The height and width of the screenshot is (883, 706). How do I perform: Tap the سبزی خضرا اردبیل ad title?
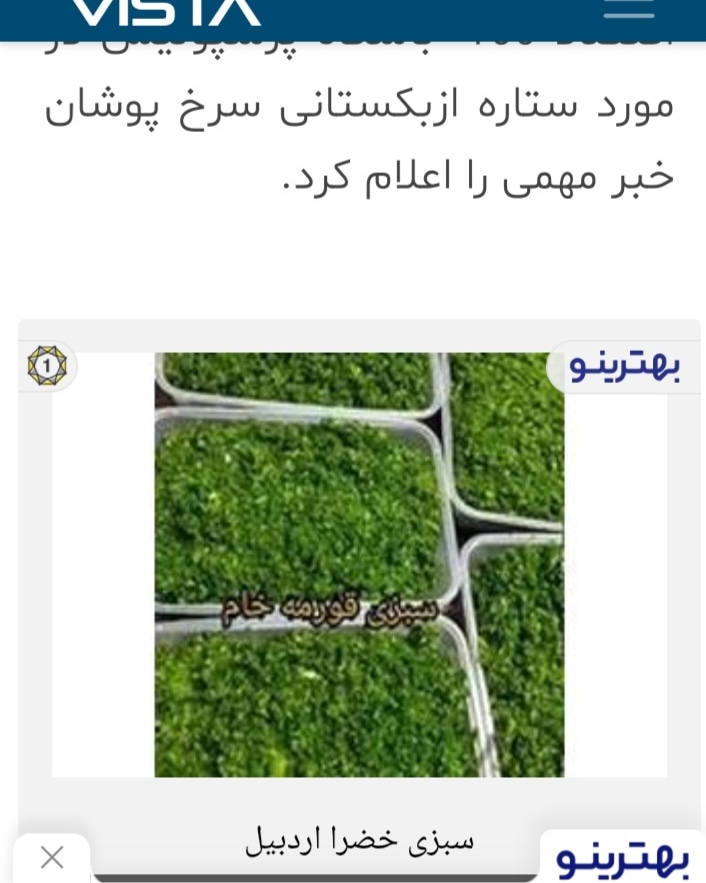tap(360, 840)
